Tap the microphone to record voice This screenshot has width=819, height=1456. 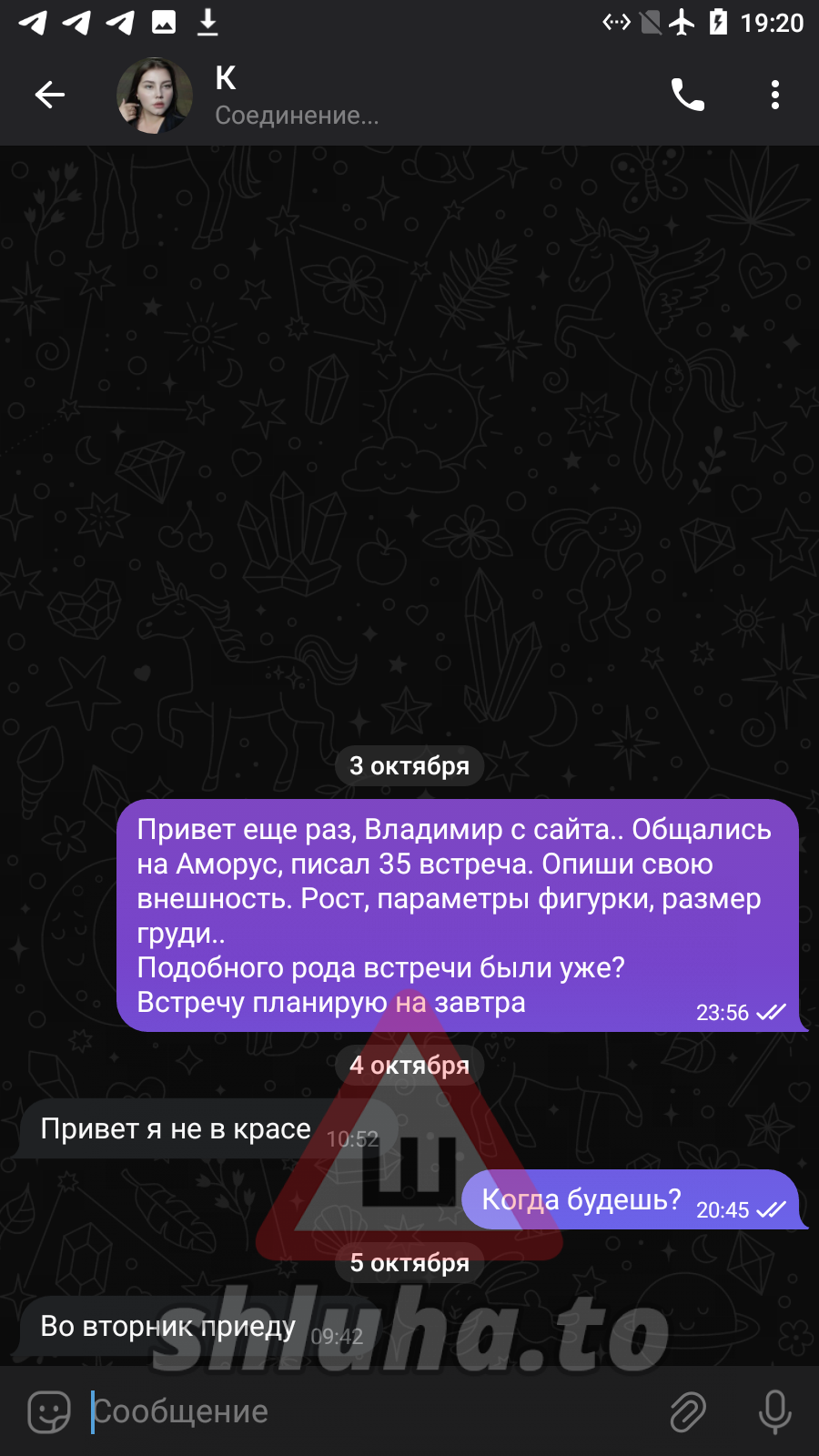pos(774,1411)
